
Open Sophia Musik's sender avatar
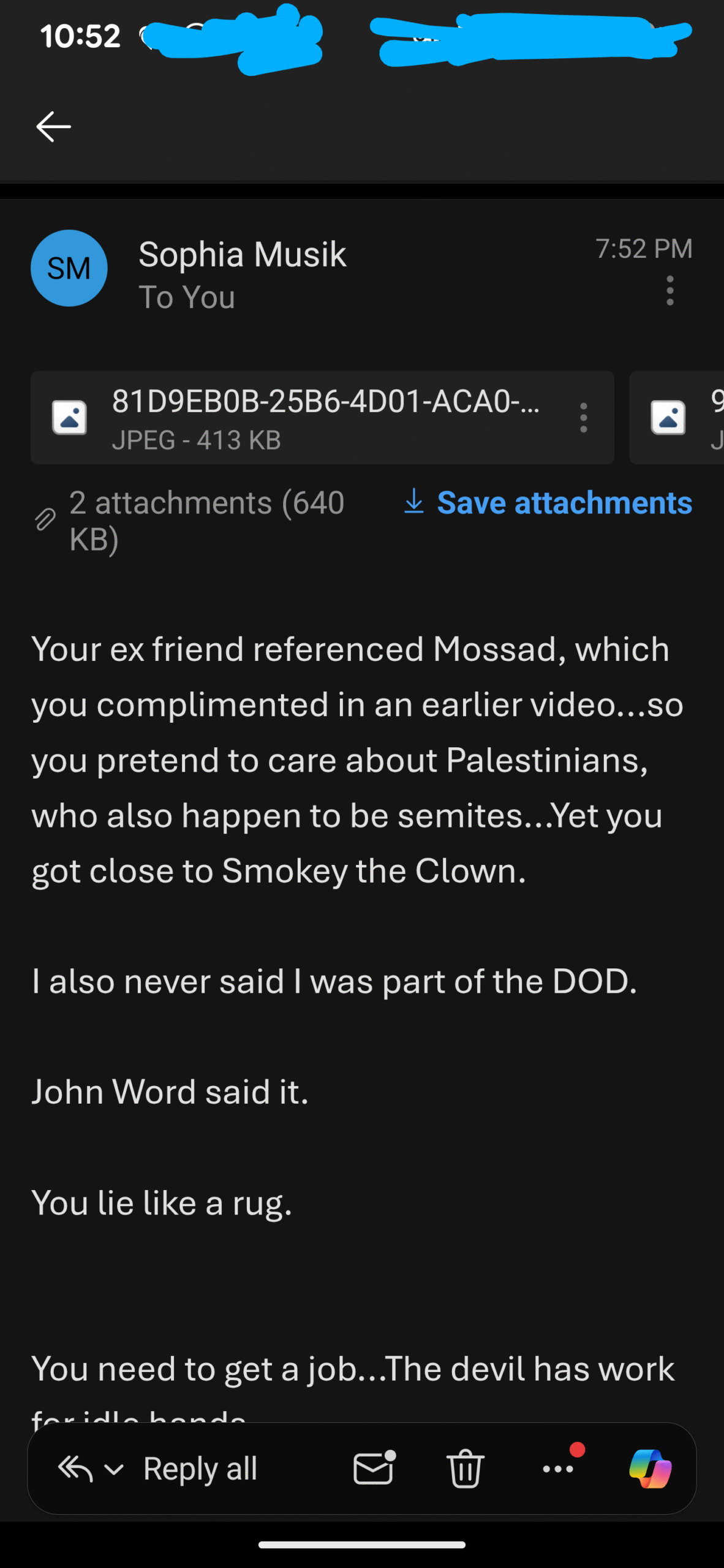click(x=69, y=268)
